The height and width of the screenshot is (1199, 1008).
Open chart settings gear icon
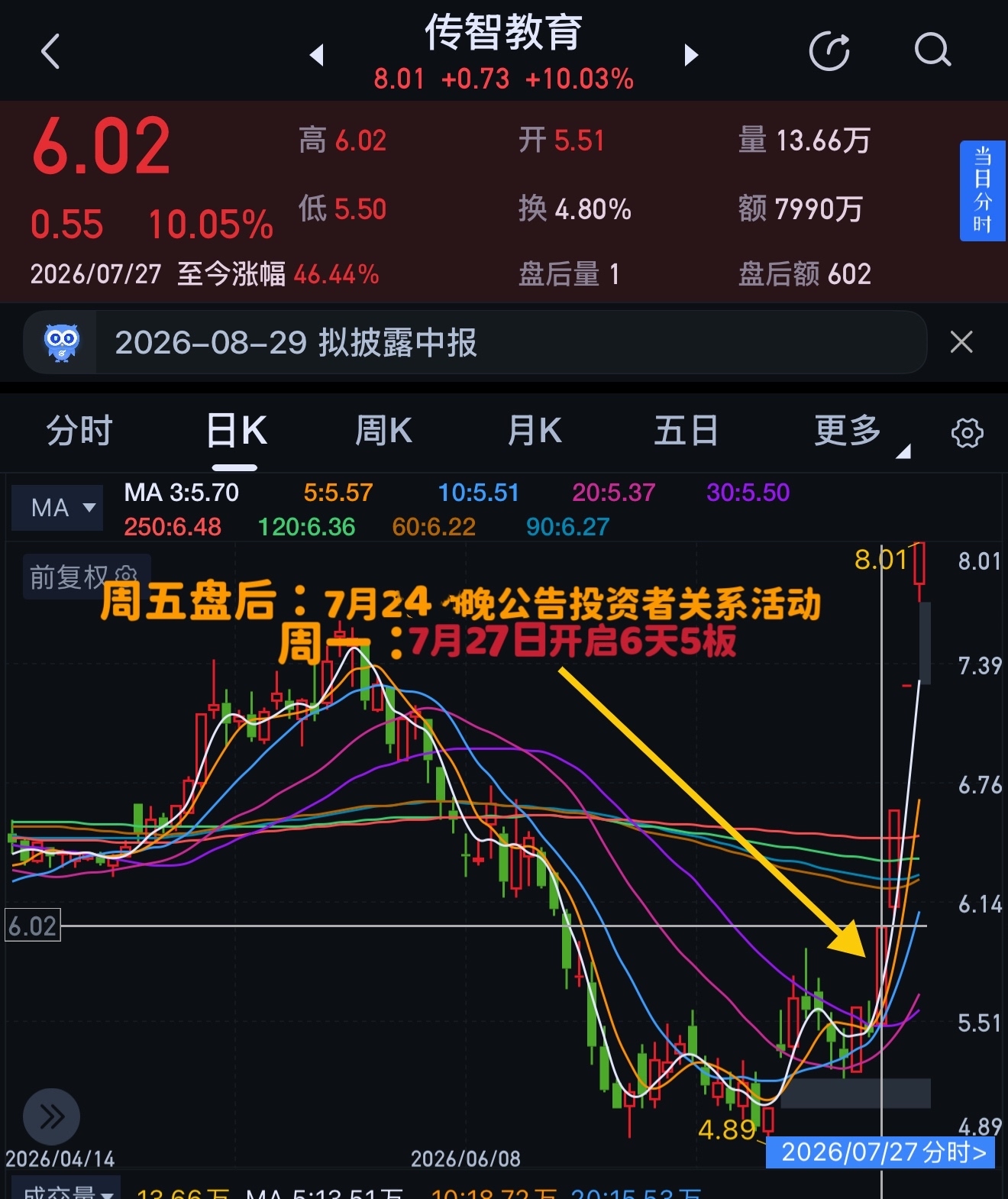(967, 433)
